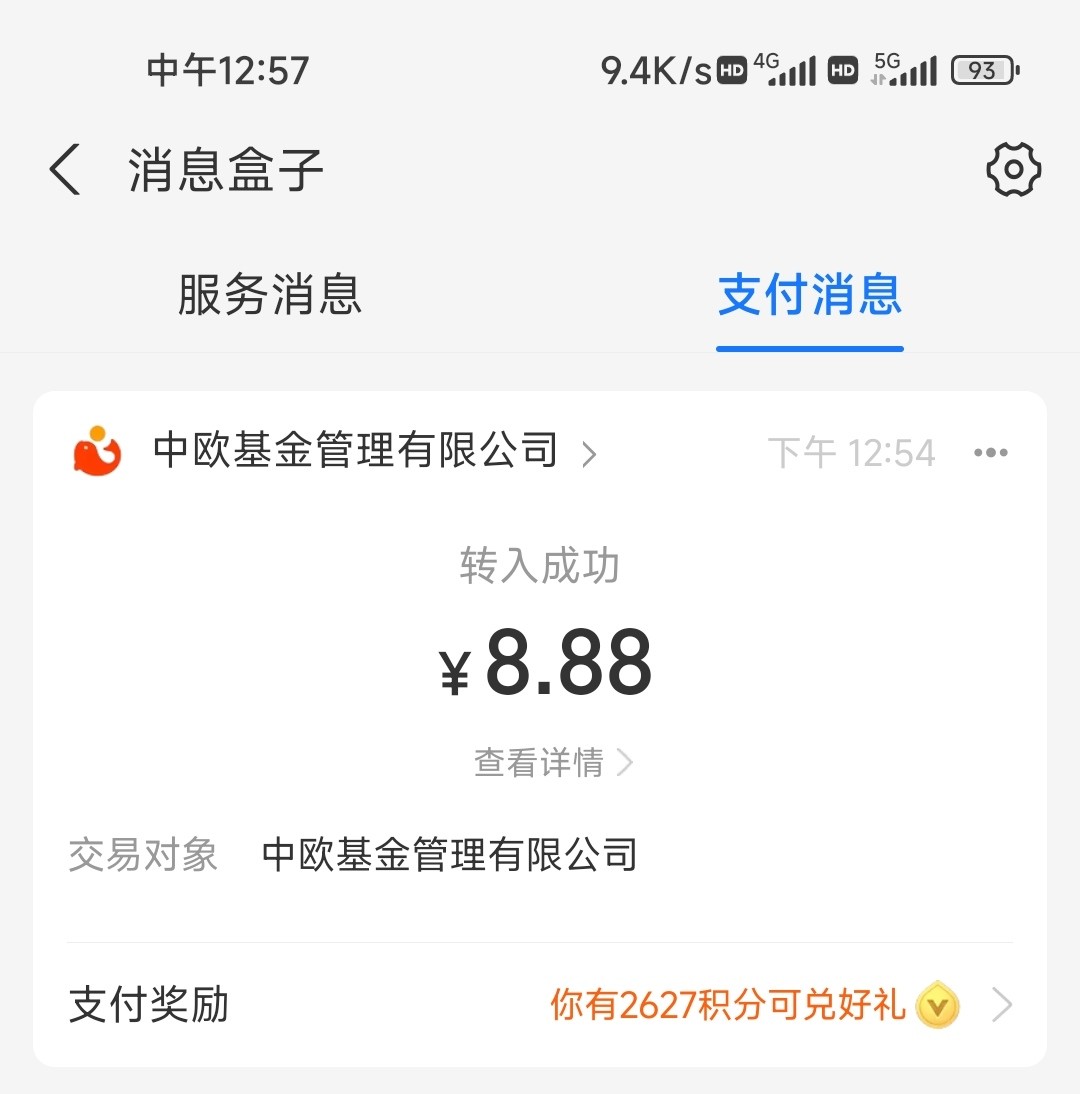Open 支付奖励 points redemption row

540,1004
